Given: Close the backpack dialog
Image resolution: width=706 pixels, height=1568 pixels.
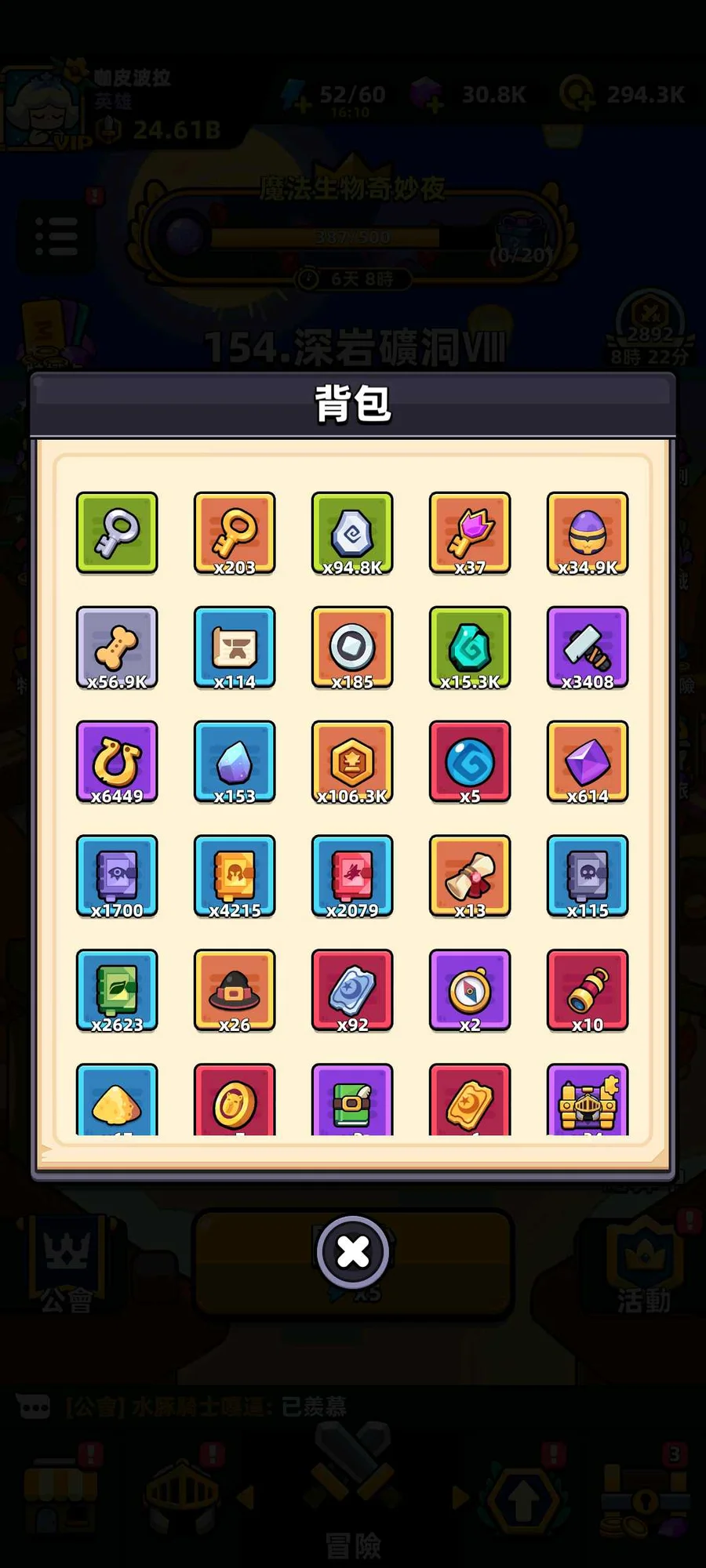Looking at the screenshot, I should point(353,1252).
